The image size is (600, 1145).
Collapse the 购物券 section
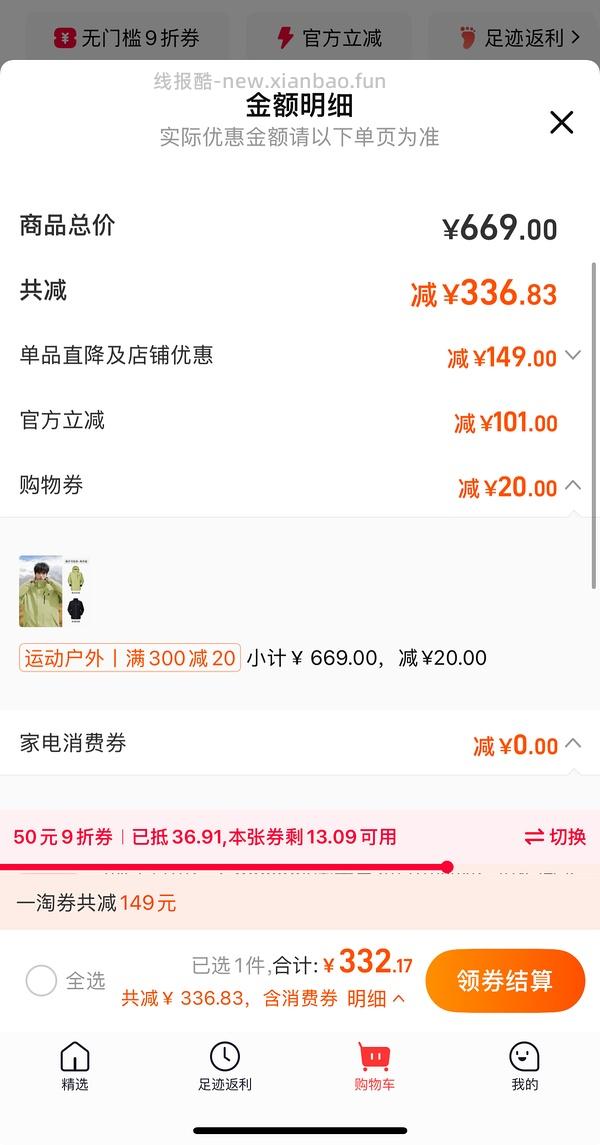pyautogui.click(x=573, y=486)
